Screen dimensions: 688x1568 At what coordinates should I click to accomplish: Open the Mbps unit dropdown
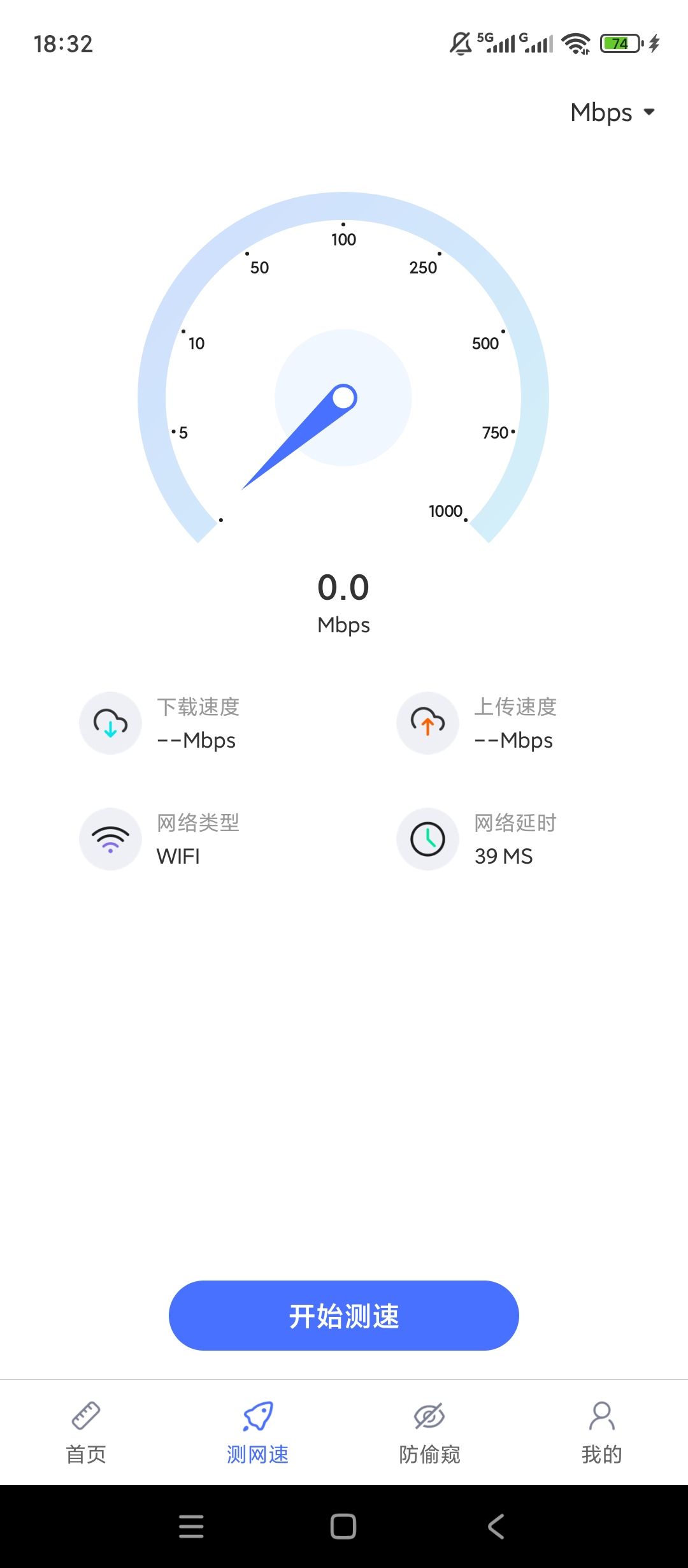click(613, 113)
